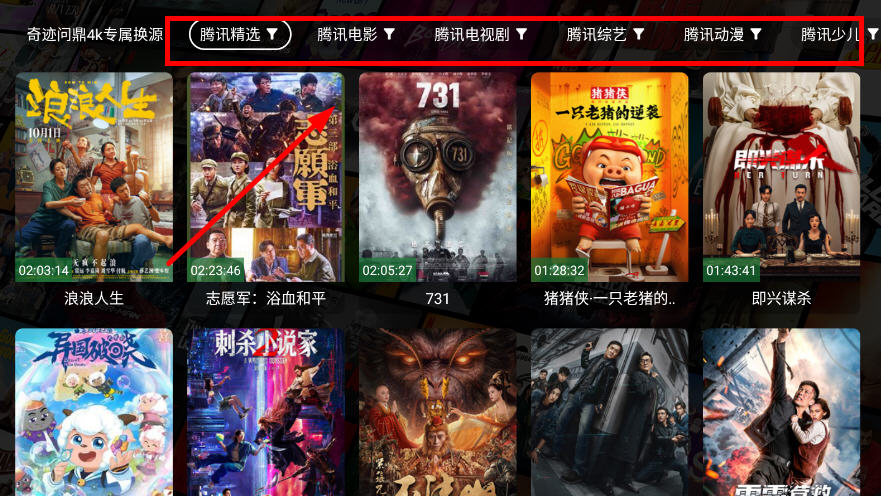Watch 即兴谋杀
The width and height of the screenshot is (881, 496).
click(x=782, y=177)
